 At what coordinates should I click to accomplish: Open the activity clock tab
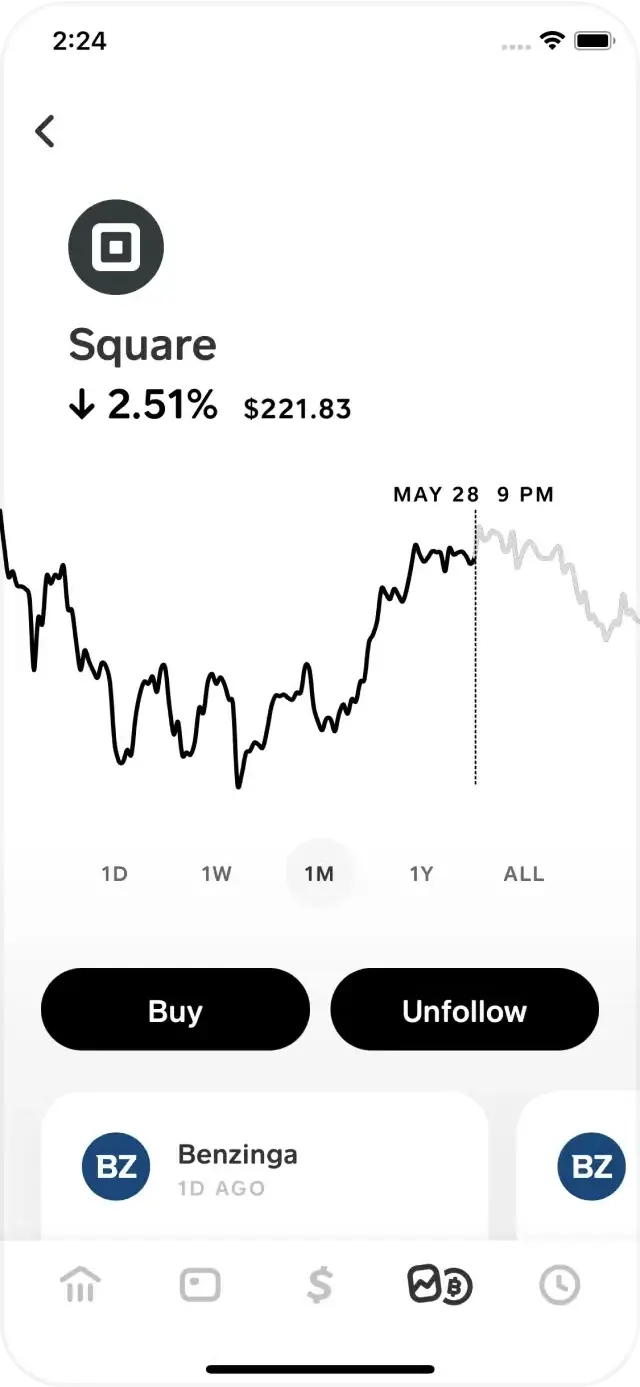(x=559, y=1285)
